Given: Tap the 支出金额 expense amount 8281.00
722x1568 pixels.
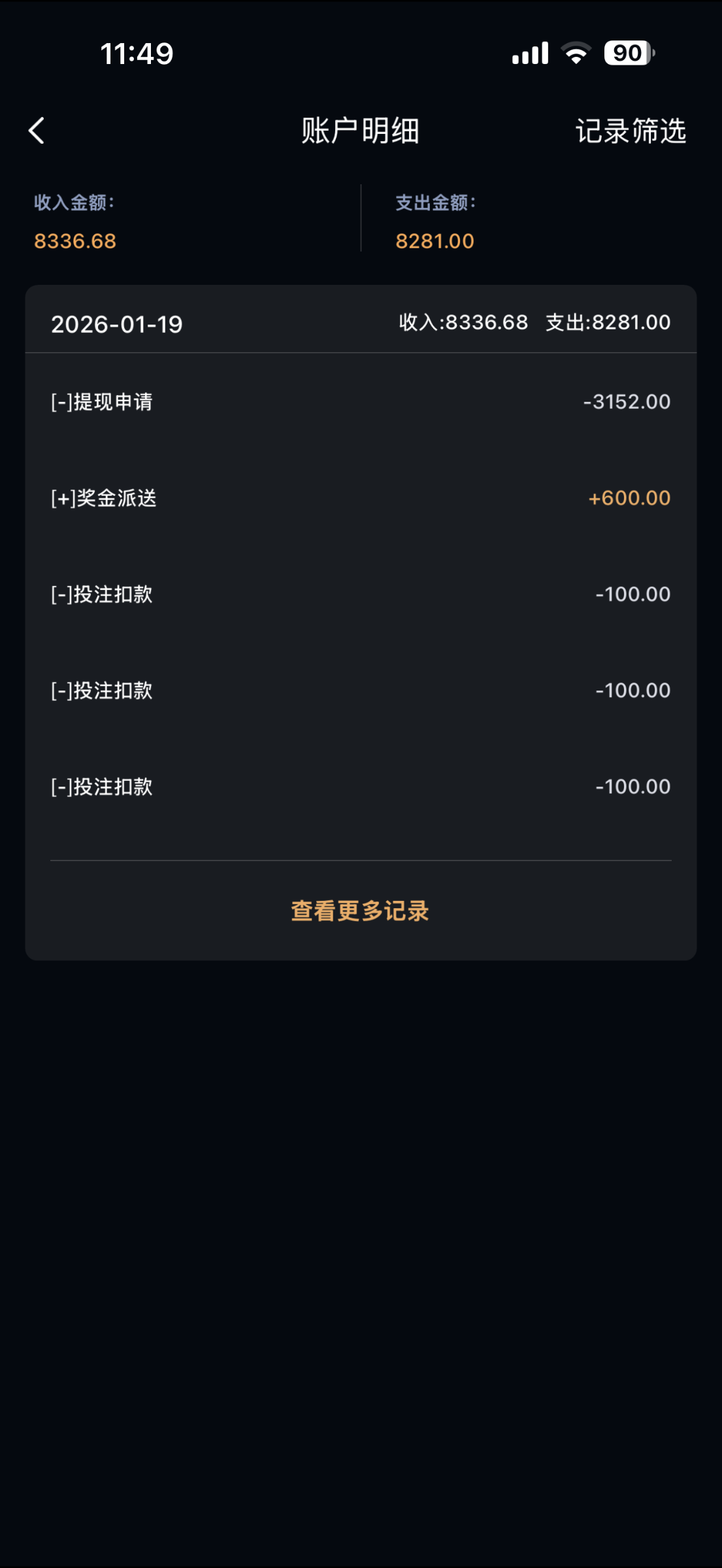Looking at the screenshot, I should click(x=433, y=241).
